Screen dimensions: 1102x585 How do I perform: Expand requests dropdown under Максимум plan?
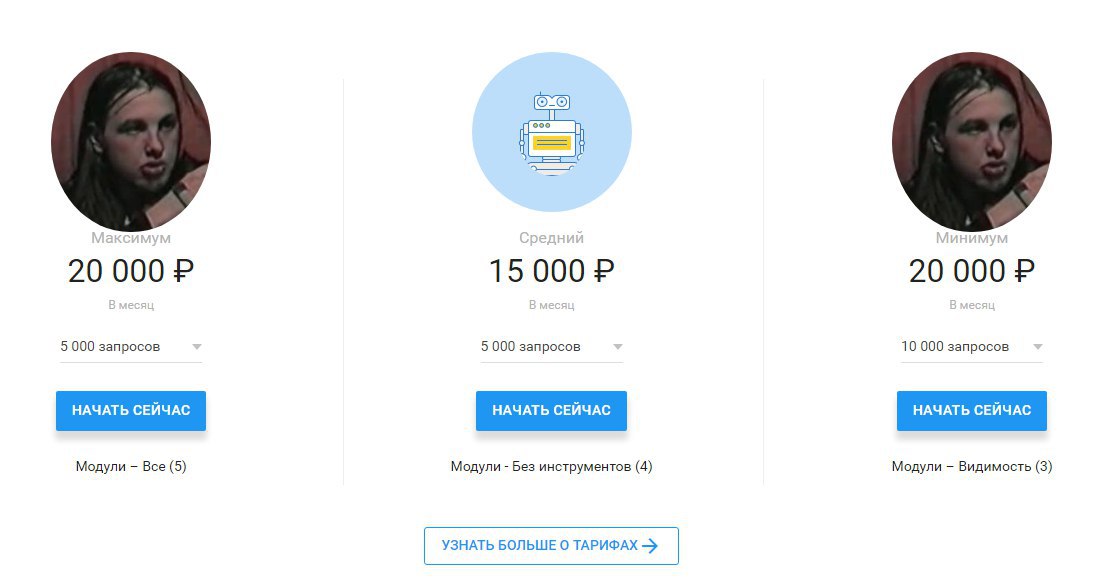coord(131,347)
